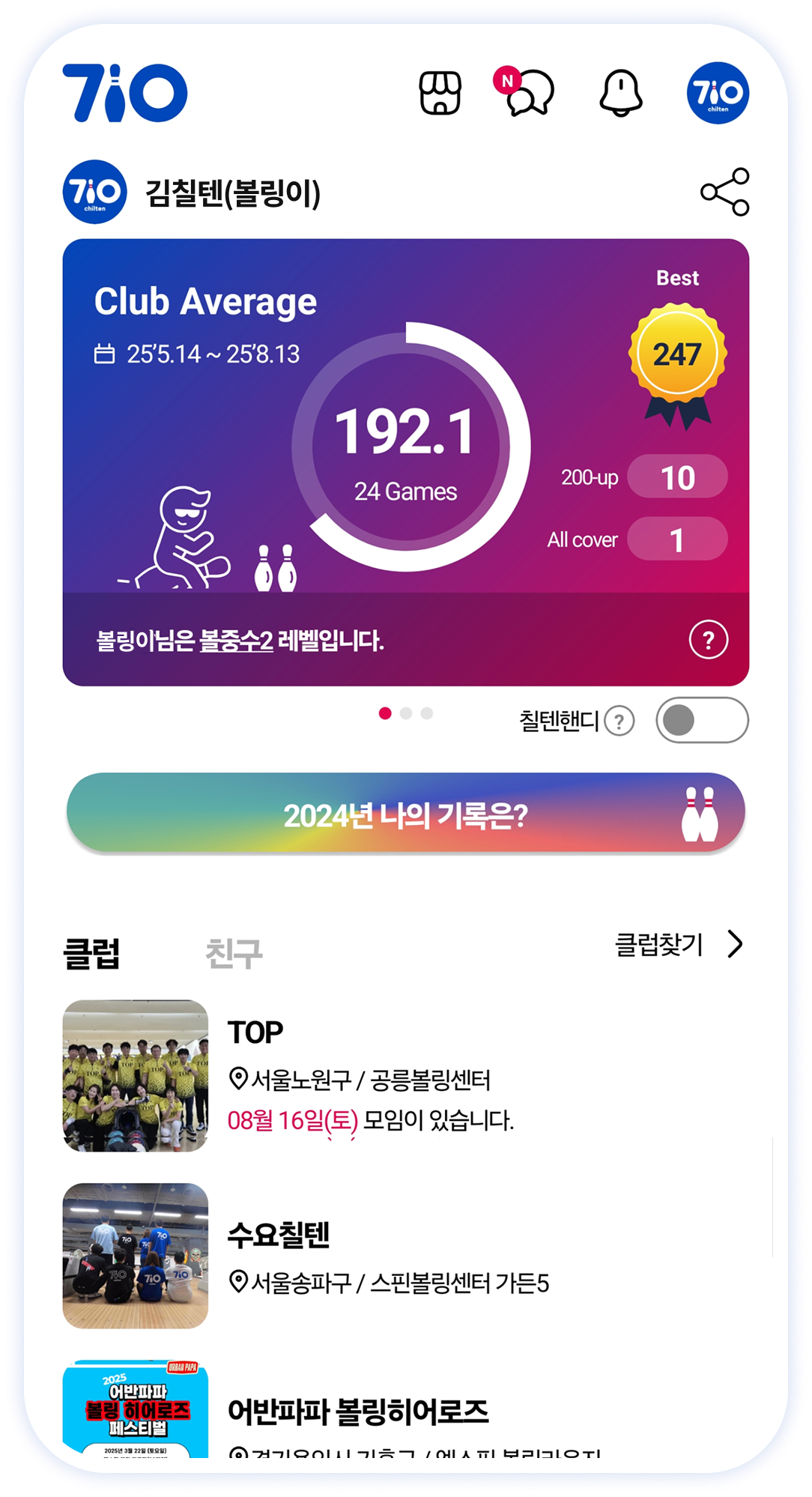The height and width of the screenshot is (1497, 812).
Task: Tap the 볼중수2 level link
Action: pyautogui.click(x=237, y=641)
